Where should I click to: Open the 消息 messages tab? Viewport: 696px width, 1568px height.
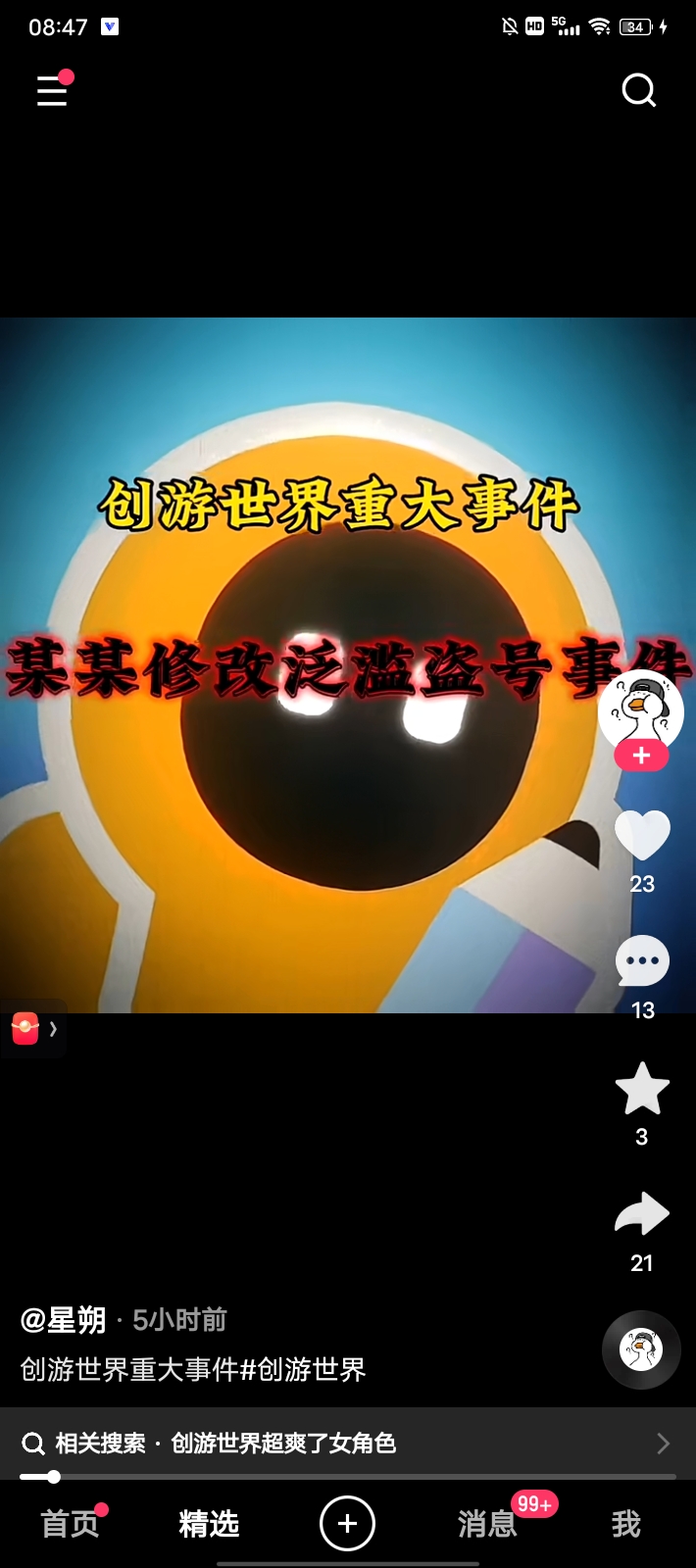(487, 1524)
